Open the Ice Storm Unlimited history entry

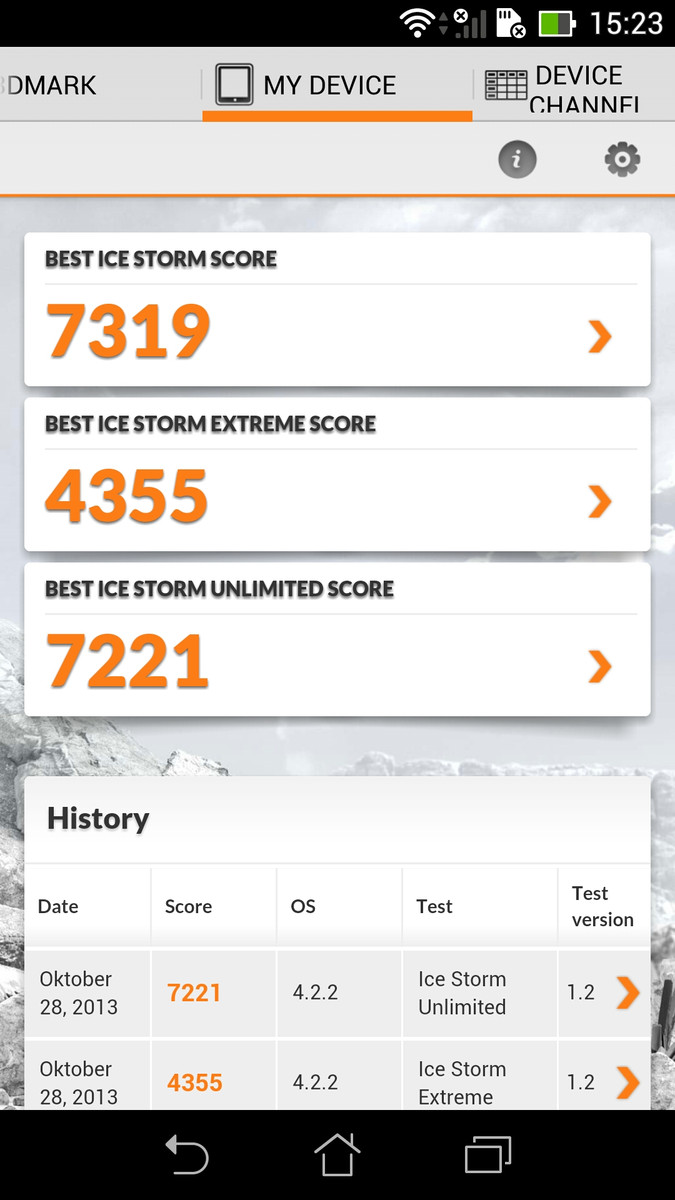coord(337,993)
